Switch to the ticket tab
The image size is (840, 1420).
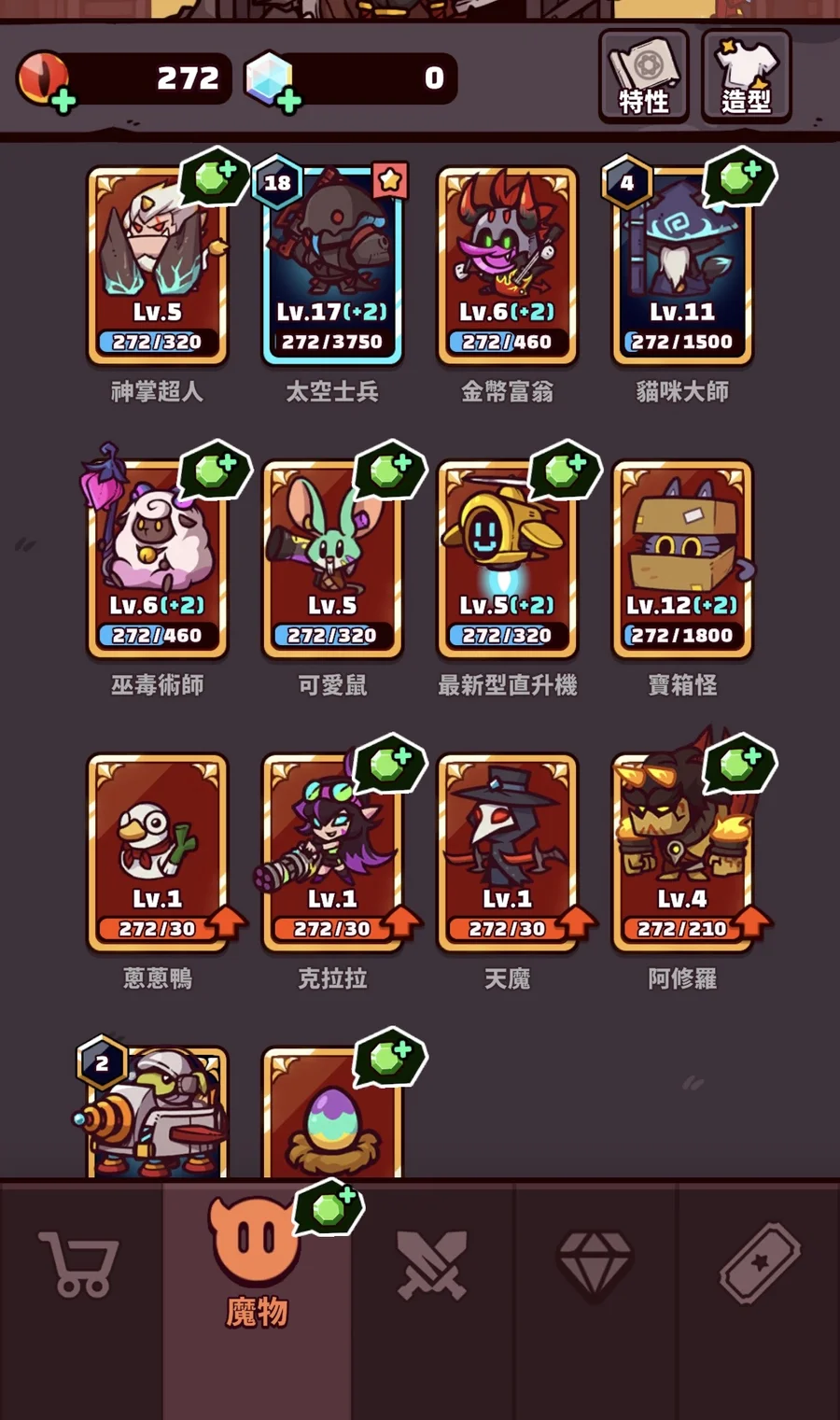tap(760, 1265)
